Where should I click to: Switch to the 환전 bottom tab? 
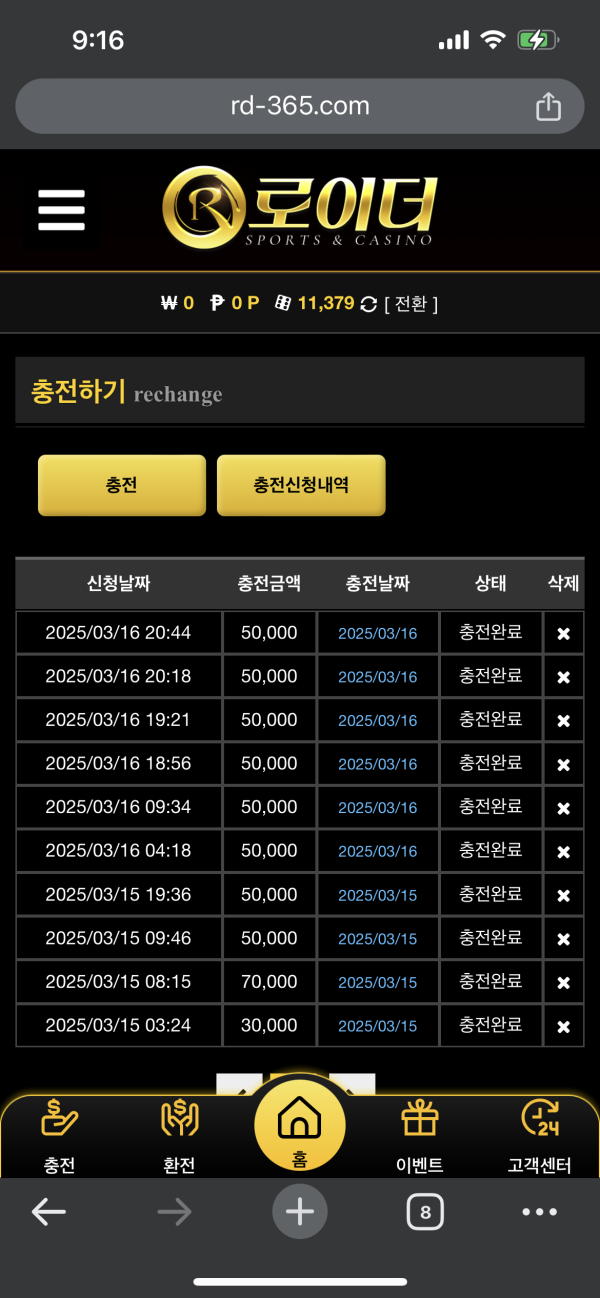[x=179, y=1136]
